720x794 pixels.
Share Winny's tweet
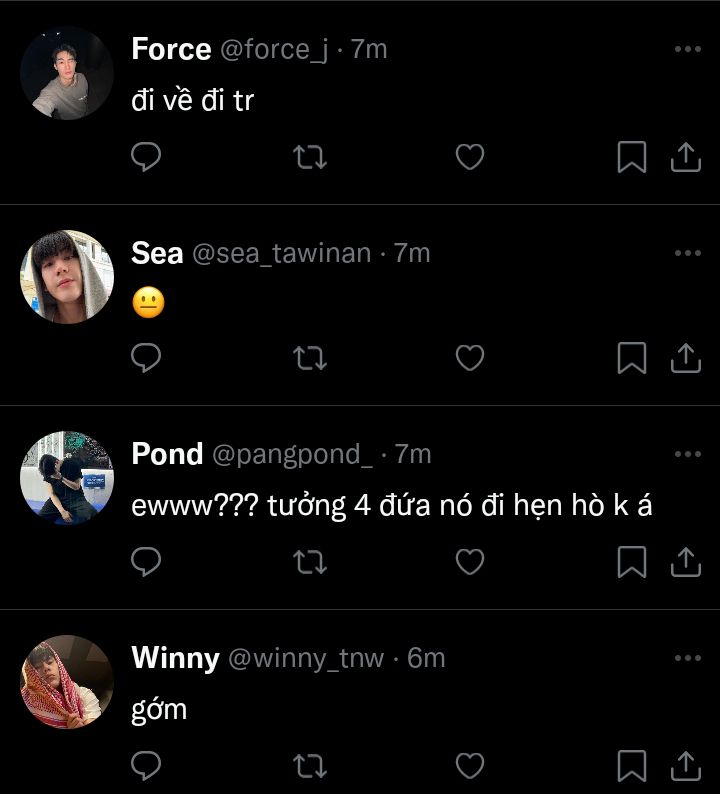point(686,766)
